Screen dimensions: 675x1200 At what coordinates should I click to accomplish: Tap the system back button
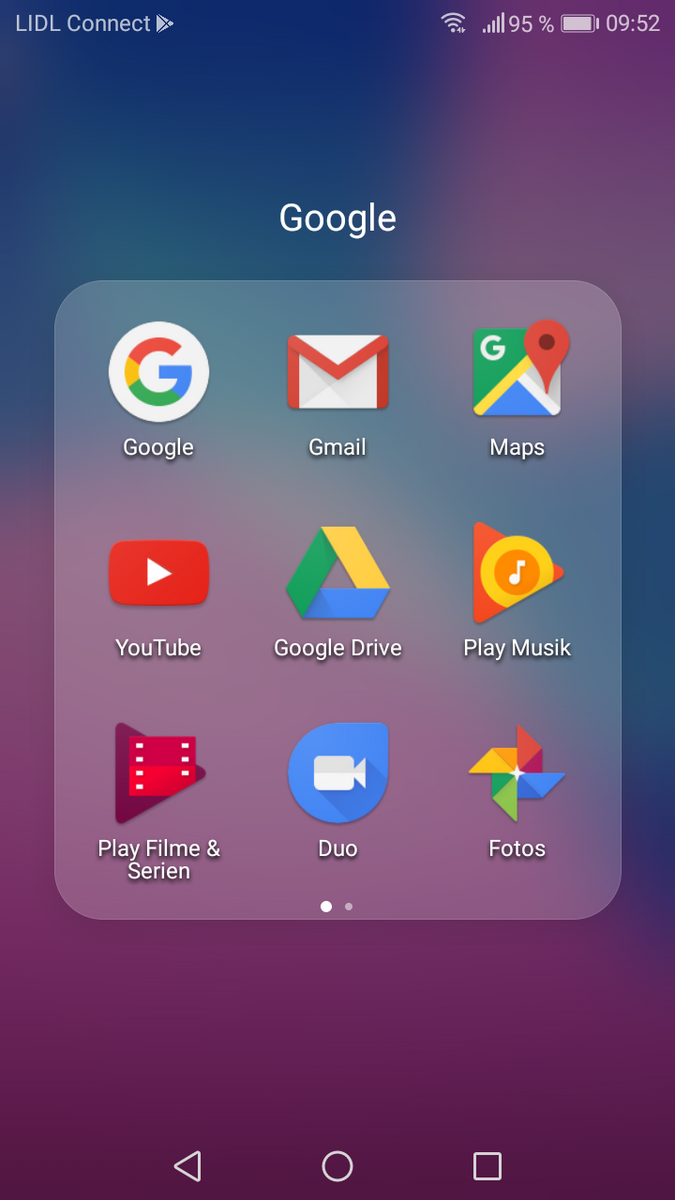[187, 1165]
